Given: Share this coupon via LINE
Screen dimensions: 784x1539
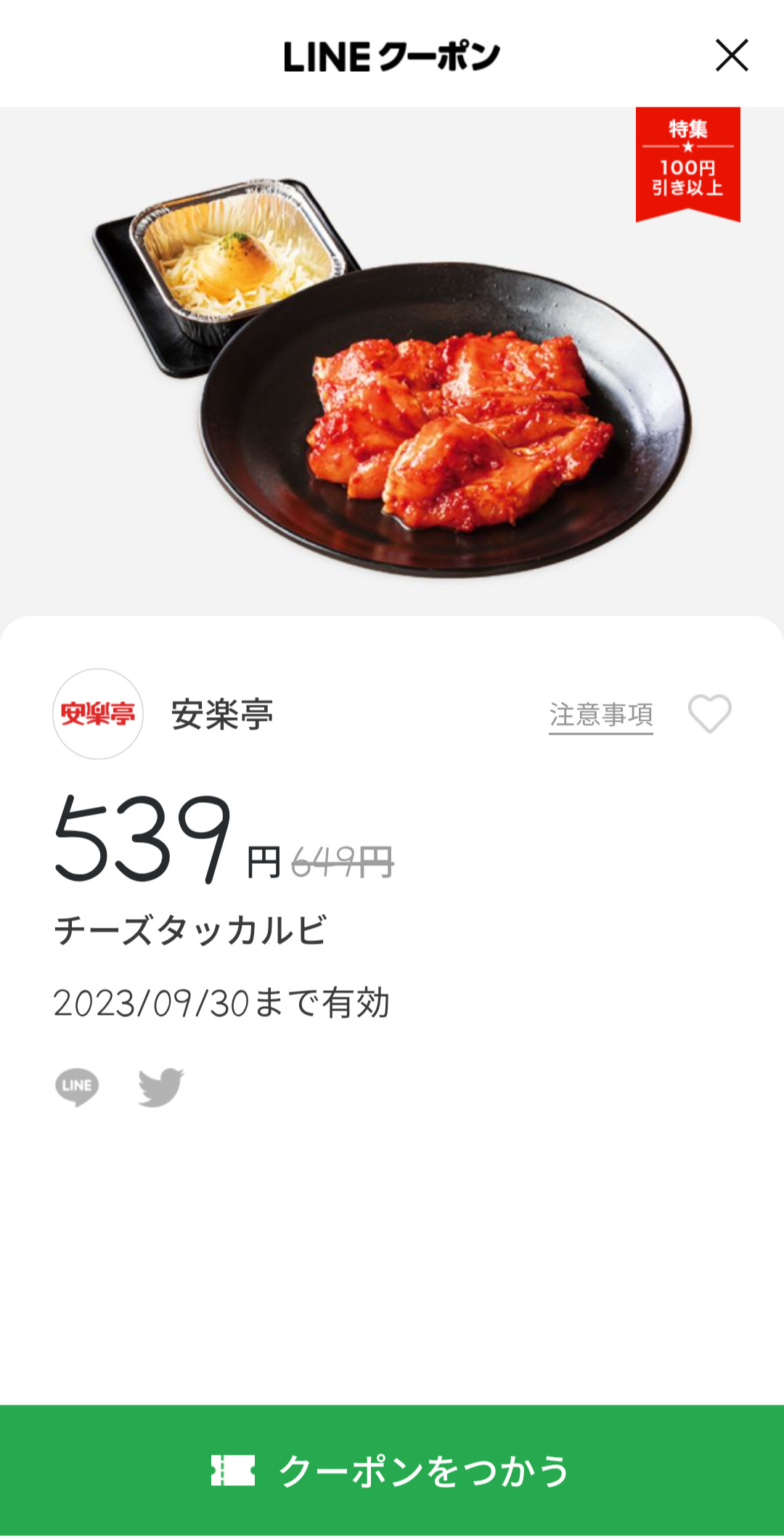Looking at the screenshot, I should coord(77,1087).
